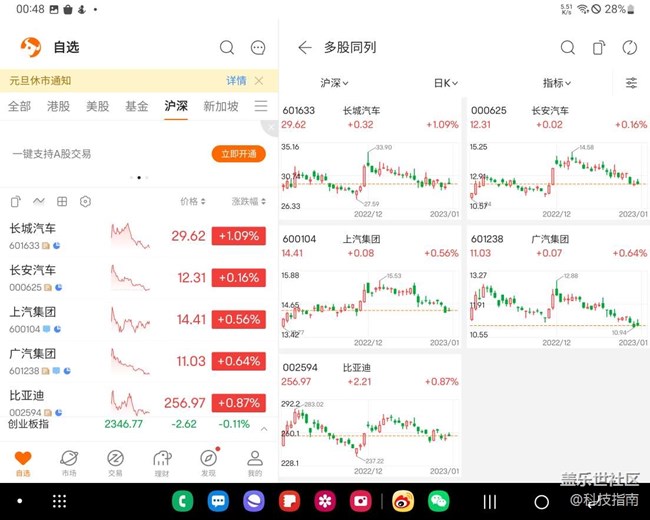
Task: Go to the 市场 bottom tab
Action: tap(68, 463)
